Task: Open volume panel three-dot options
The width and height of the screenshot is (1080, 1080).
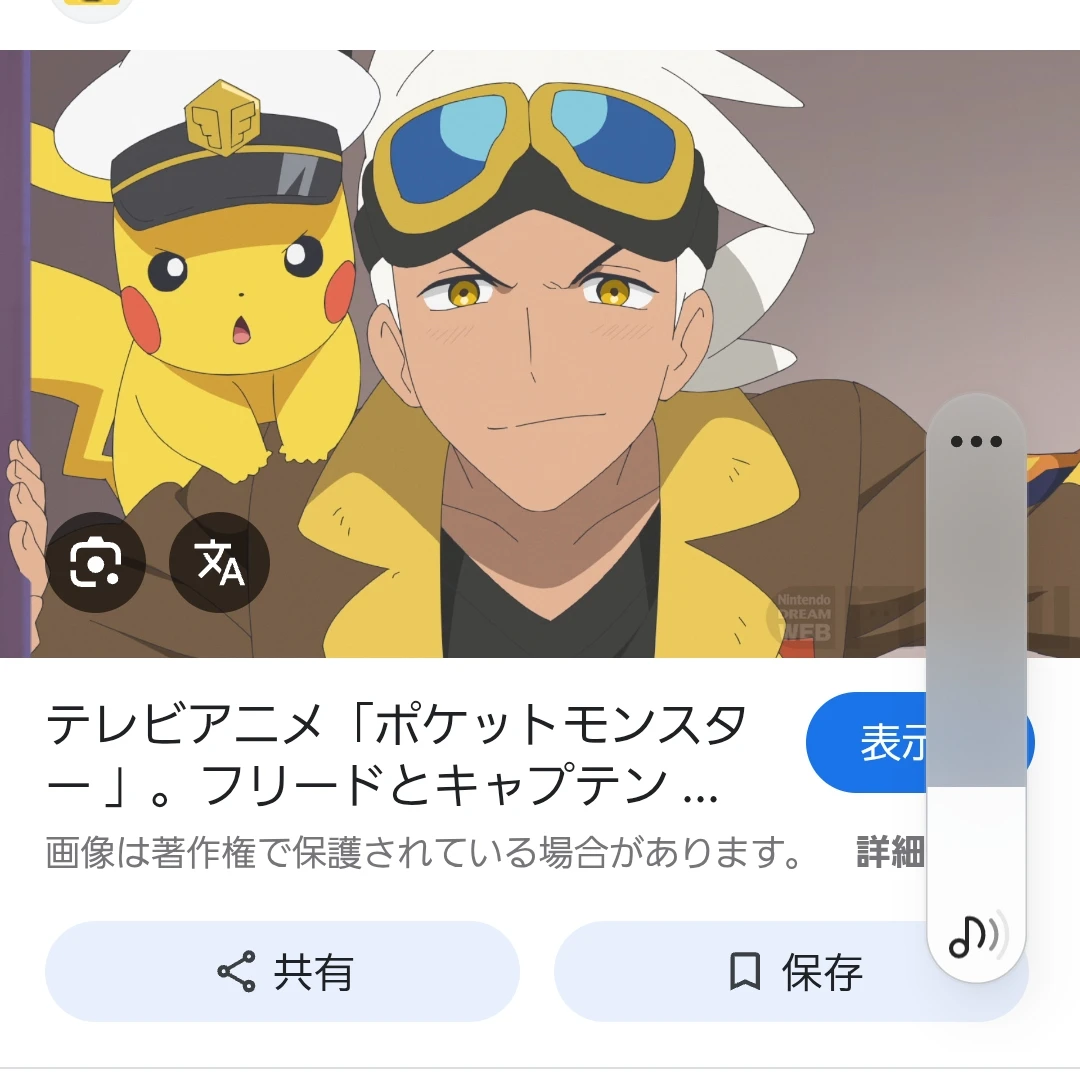Action: 976,441
